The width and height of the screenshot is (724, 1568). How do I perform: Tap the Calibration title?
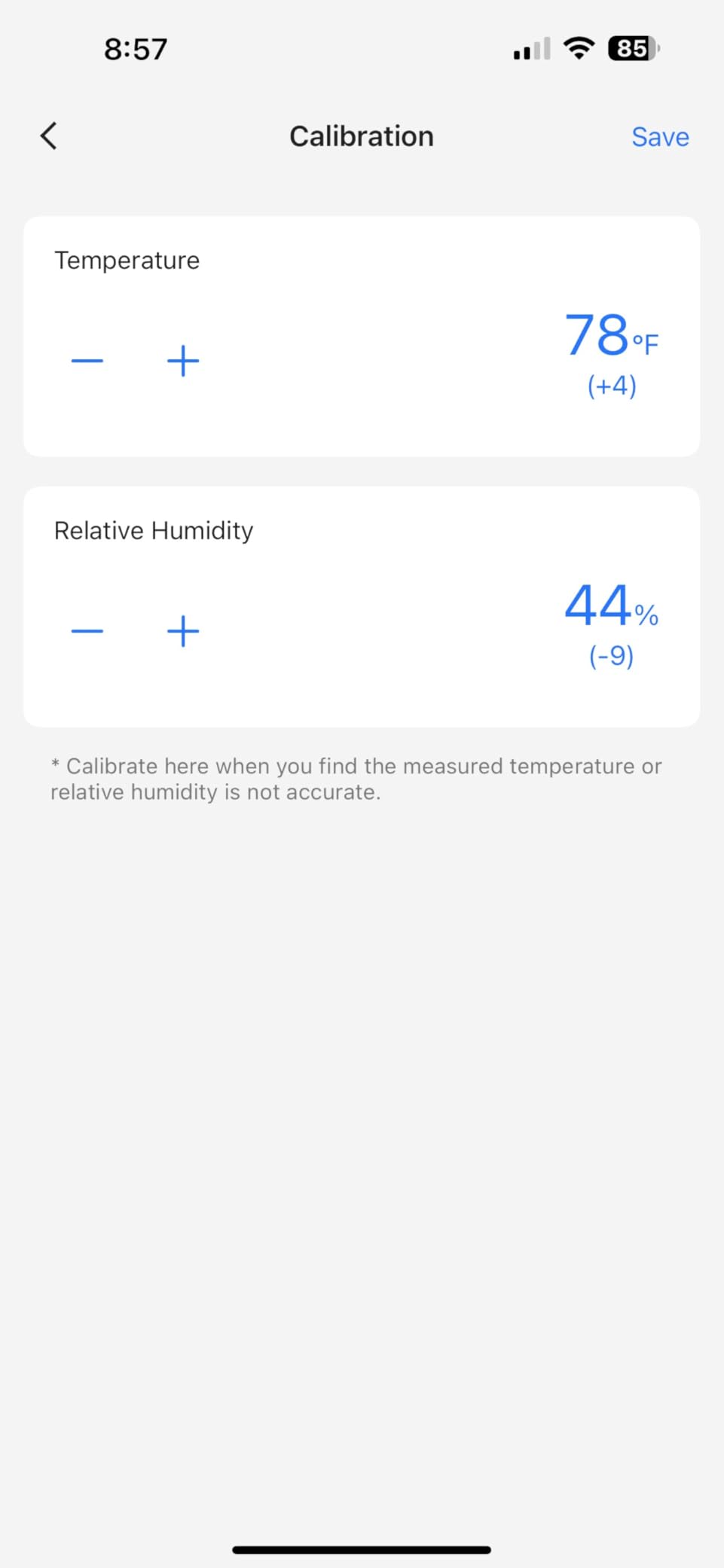click(361, 136)
